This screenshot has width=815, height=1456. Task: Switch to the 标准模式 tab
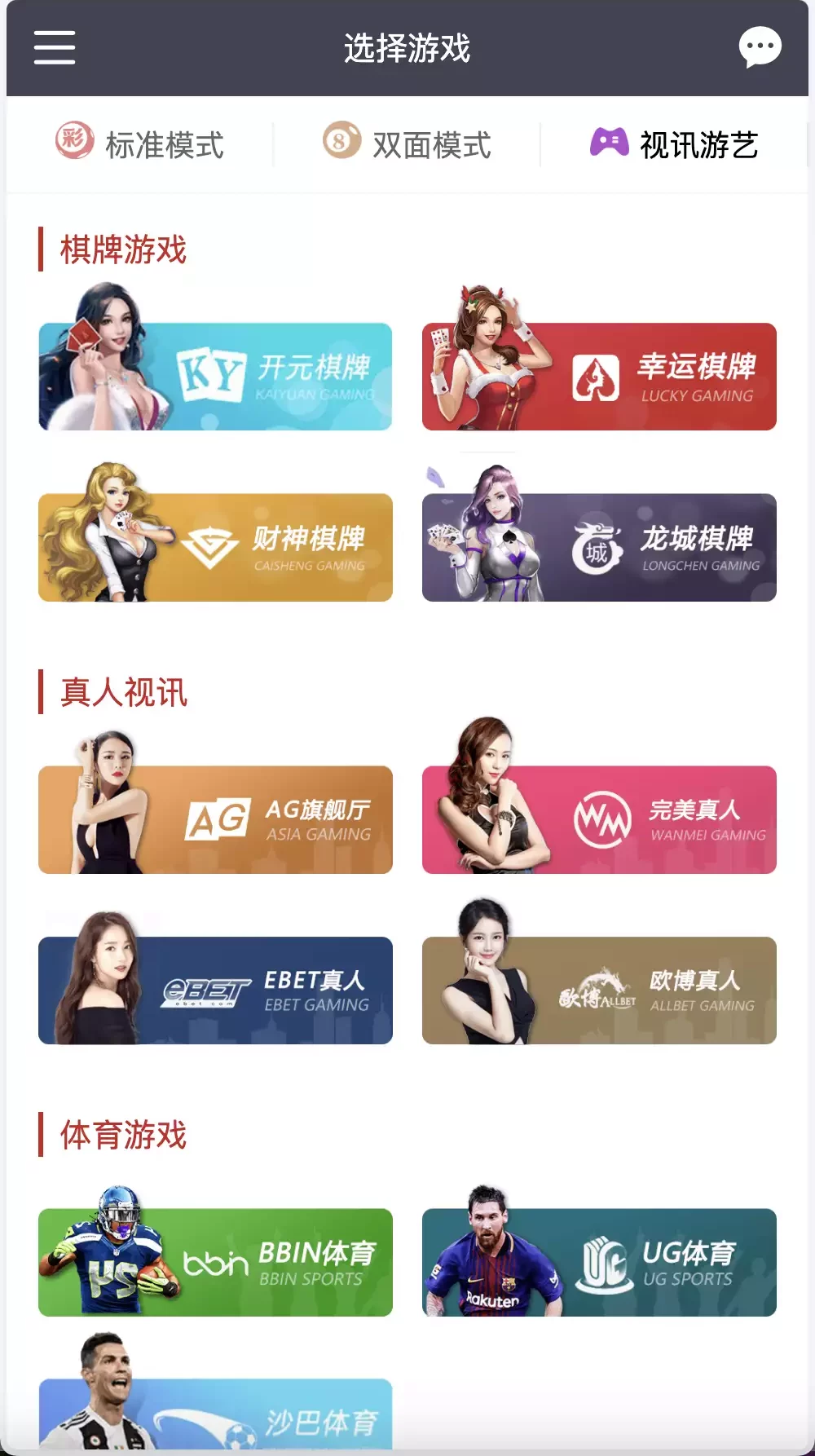pos(140,144)
